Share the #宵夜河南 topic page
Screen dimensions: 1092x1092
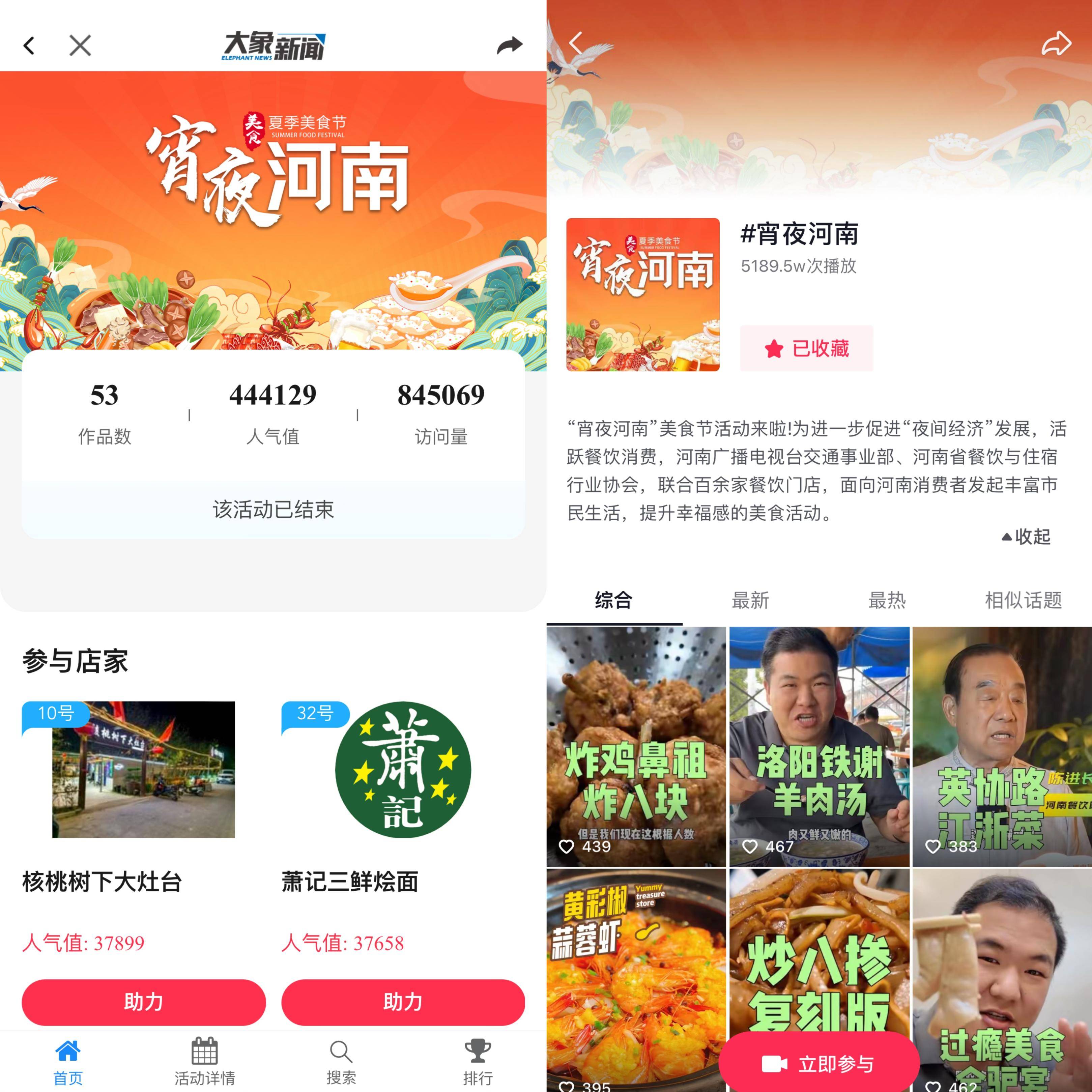pyautogui.click(x=1056, y=44)
